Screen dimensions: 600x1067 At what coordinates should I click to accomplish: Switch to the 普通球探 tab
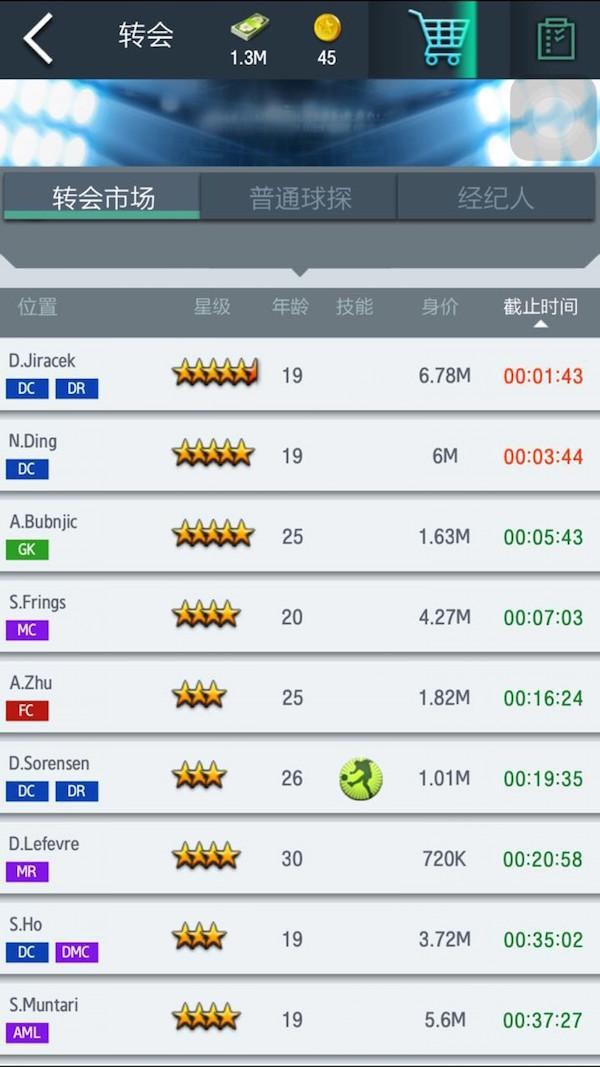click(x=300, y=197)
